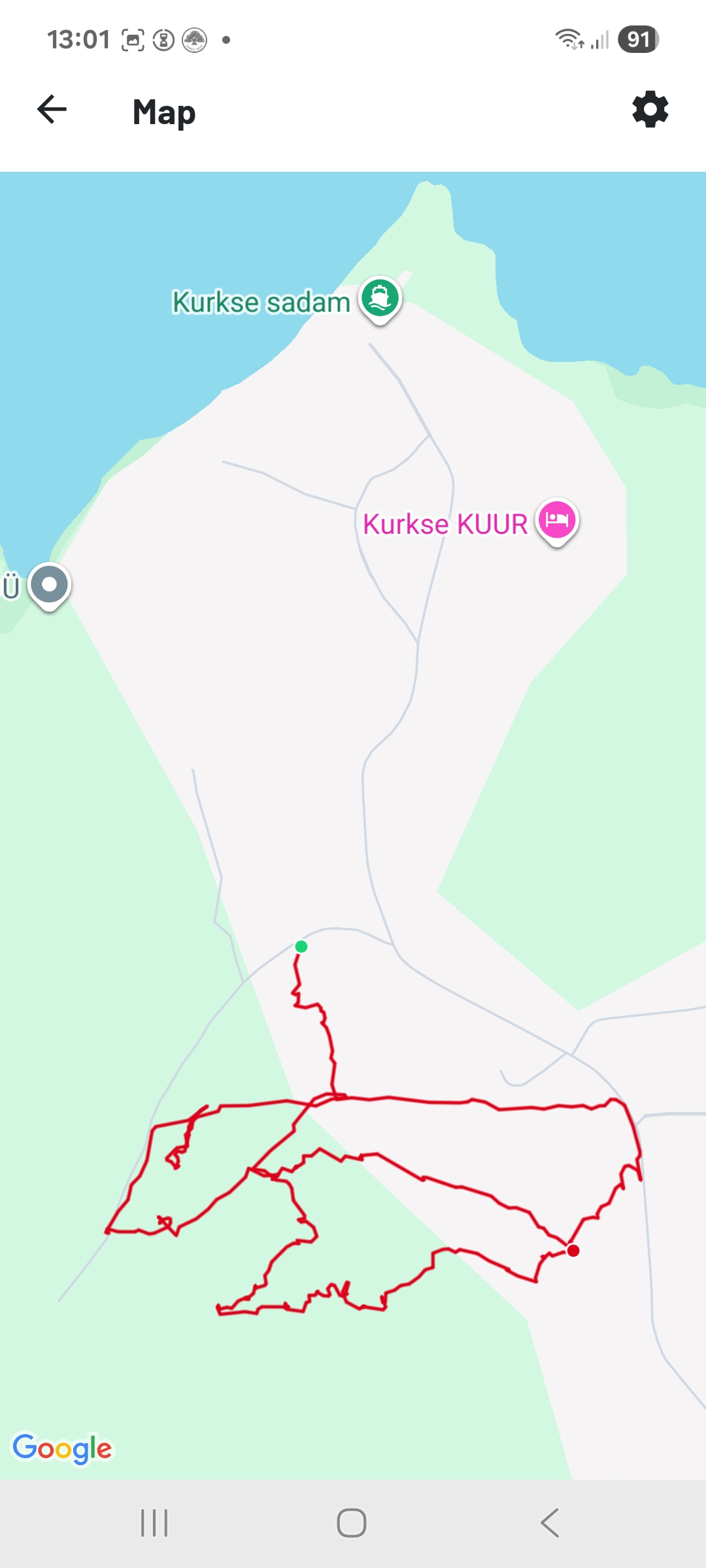
Task: Open recent apps from navigation bar
Action: tap(155, 1523)
